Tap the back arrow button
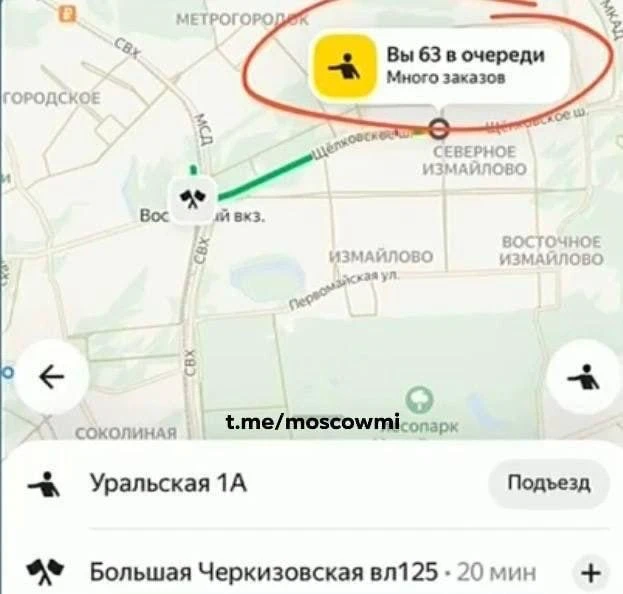Screen dimensions: 623x594 point(51,377)
